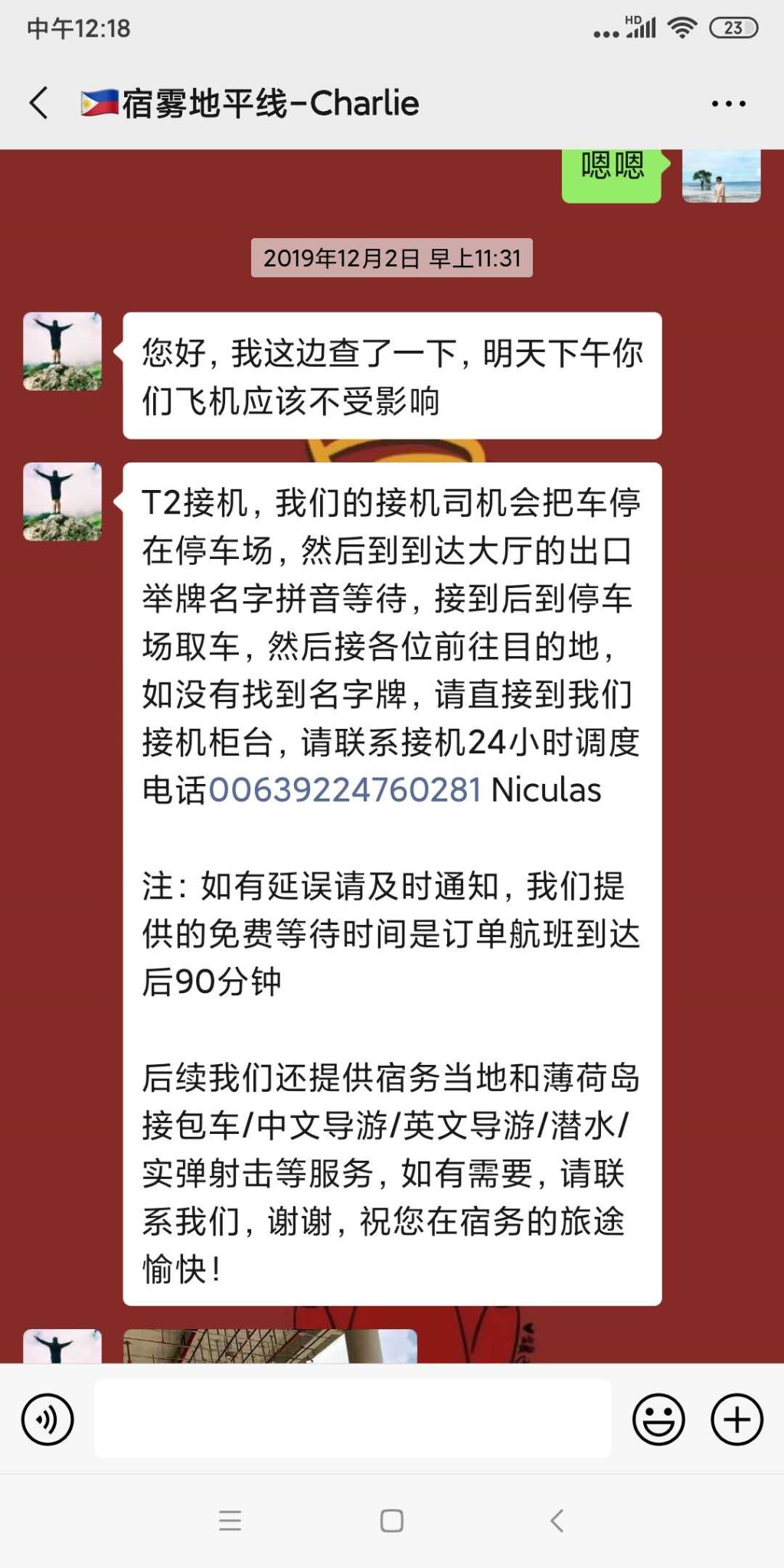Screen dimensions: 784x1568
Task: Call the phone number 00639224760281
Action: pos(345,790)
